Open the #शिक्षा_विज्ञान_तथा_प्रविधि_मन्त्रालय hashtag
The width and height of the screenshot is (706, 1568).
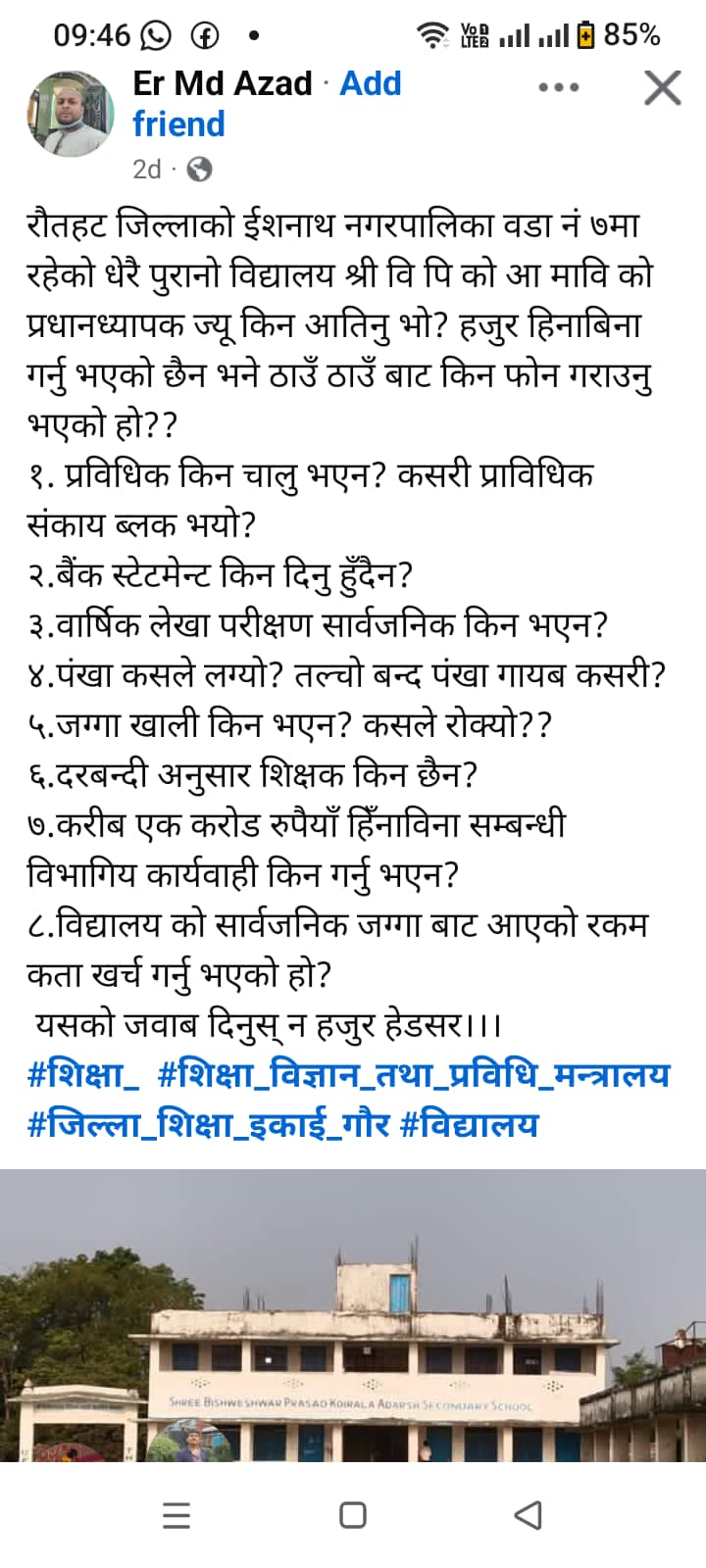414,1075
